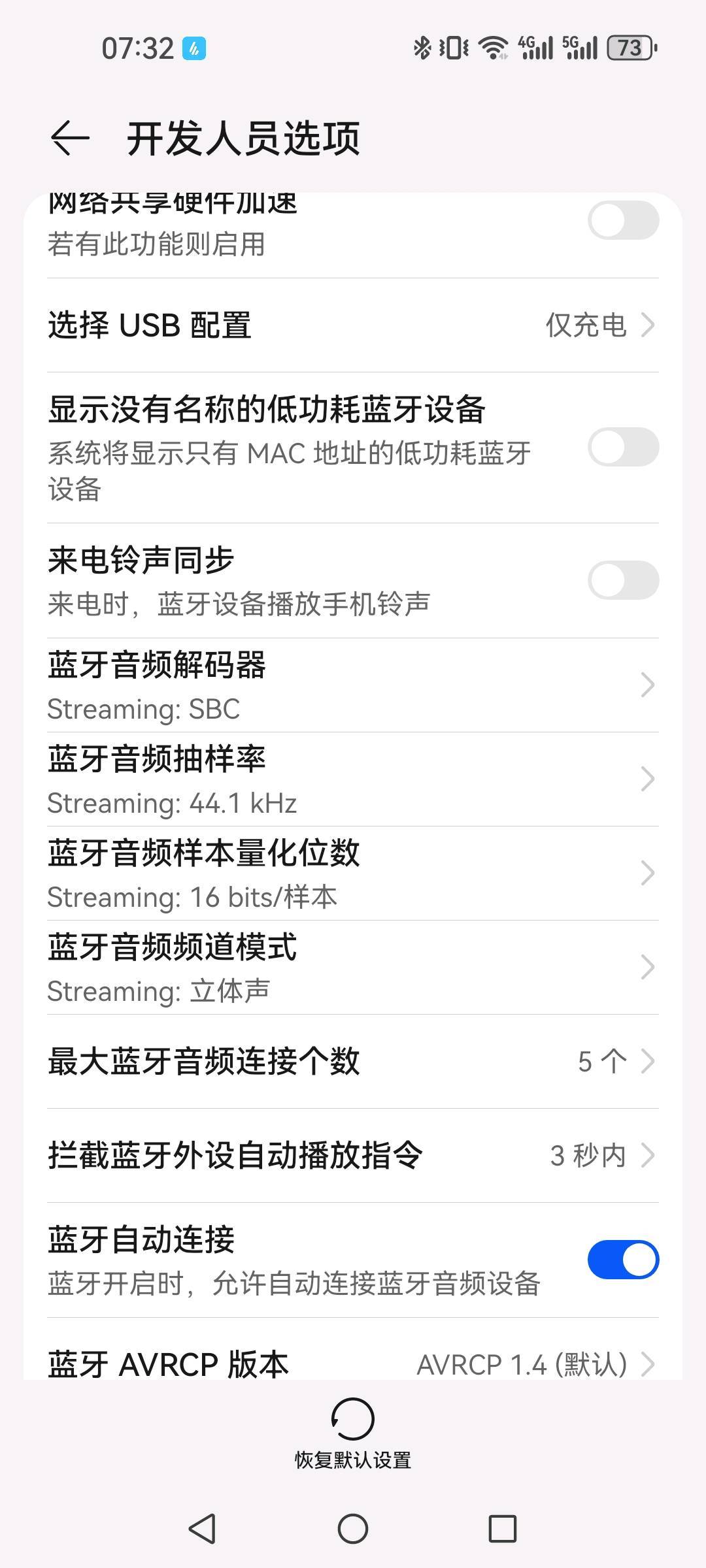Open 蓝牙音频抽样率 setting
The height and width of the screenshot is (1568, 706).
point(353,779)
